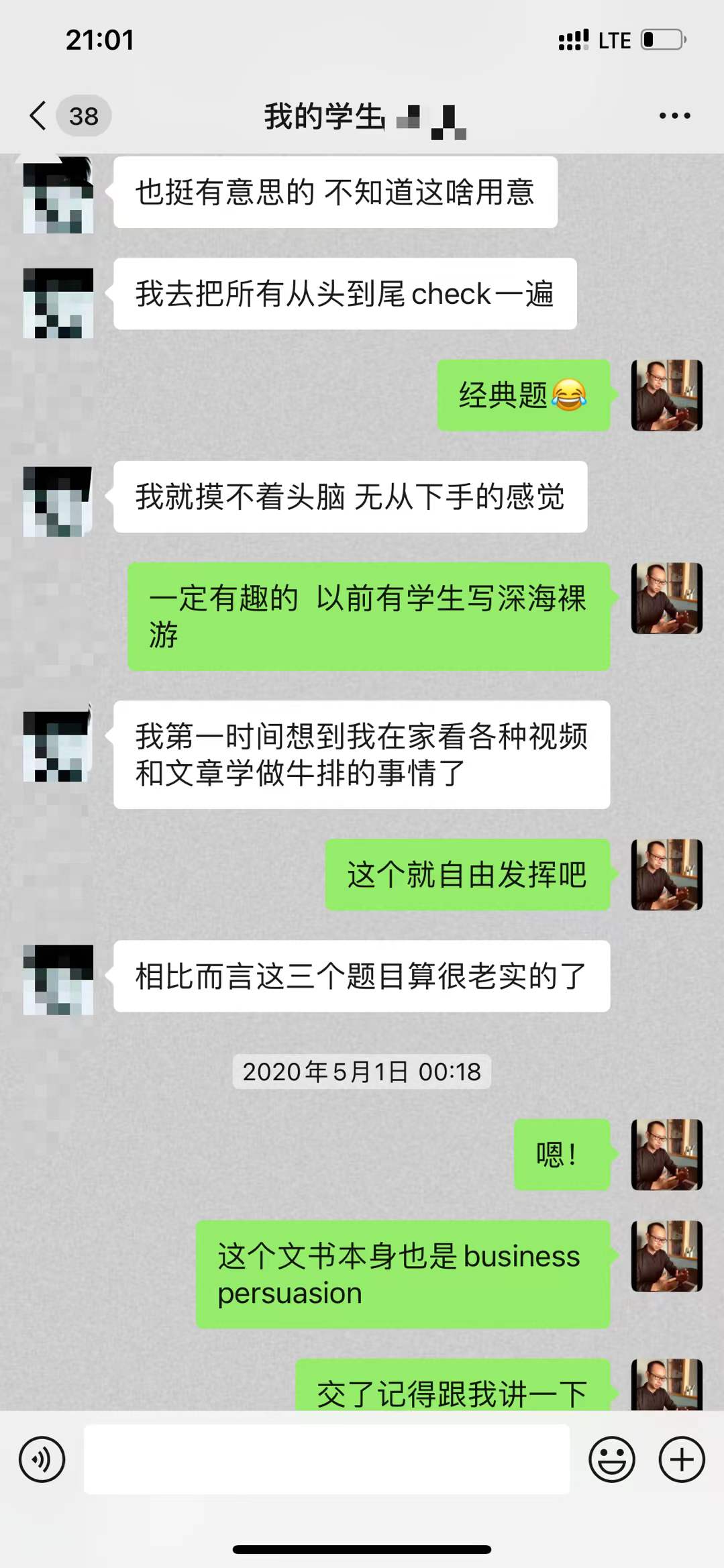Open contact avatar beside 我去把所有从头到尾check一遍
The width and height of the screenshot is (724, 1568).
[x=58, y=303]
